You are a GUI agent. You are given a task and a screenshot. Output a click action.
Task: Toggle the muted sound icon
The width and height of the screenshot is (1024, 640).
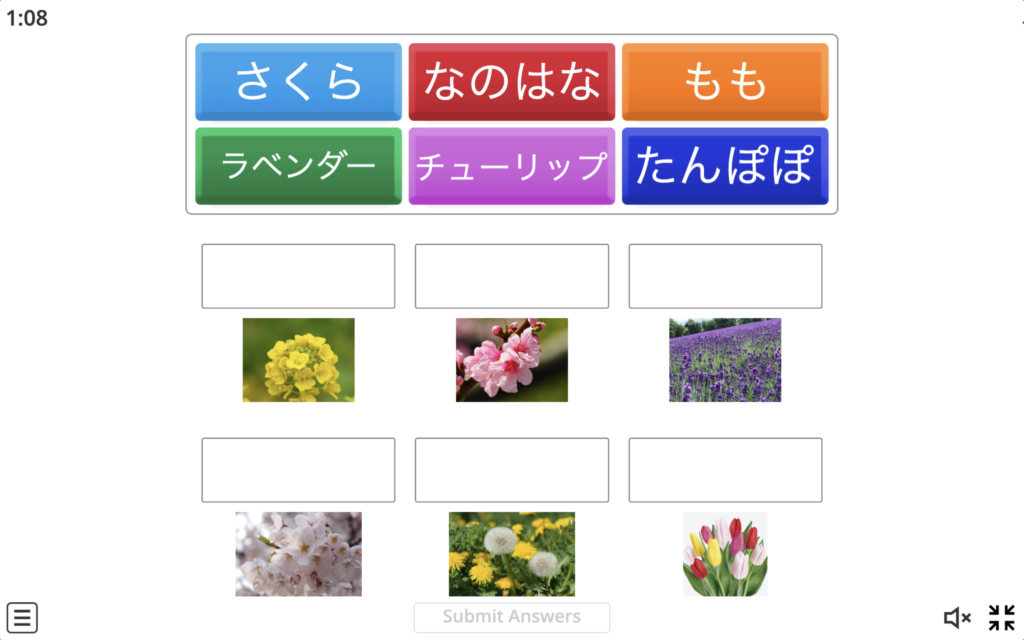point(957,618)
